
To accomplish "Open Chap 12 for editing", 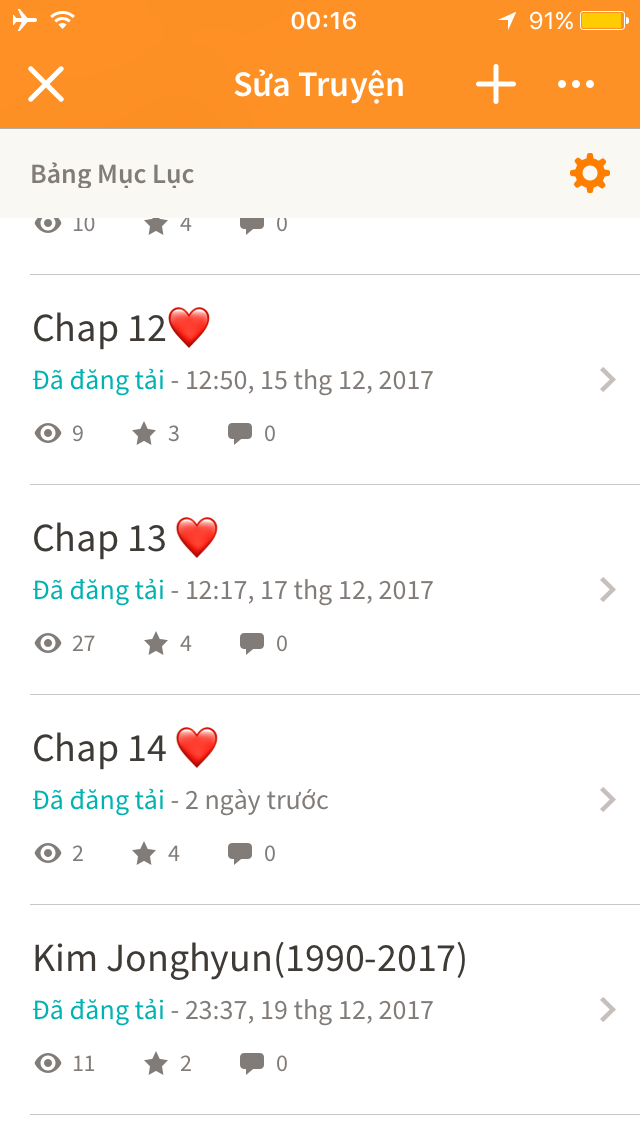I will 320,380.
